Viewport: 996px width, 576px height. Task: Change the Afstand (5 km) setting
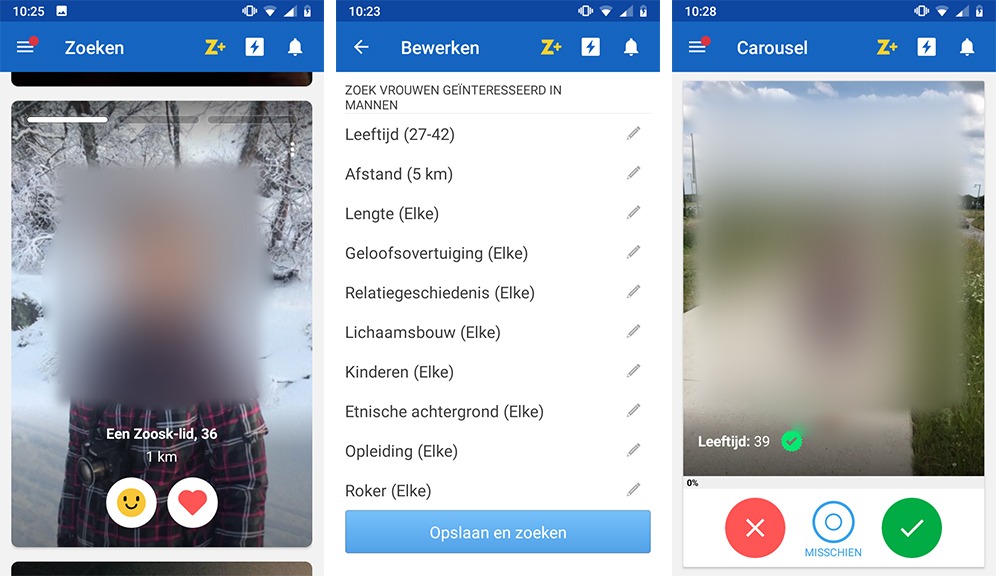point(633,174)
